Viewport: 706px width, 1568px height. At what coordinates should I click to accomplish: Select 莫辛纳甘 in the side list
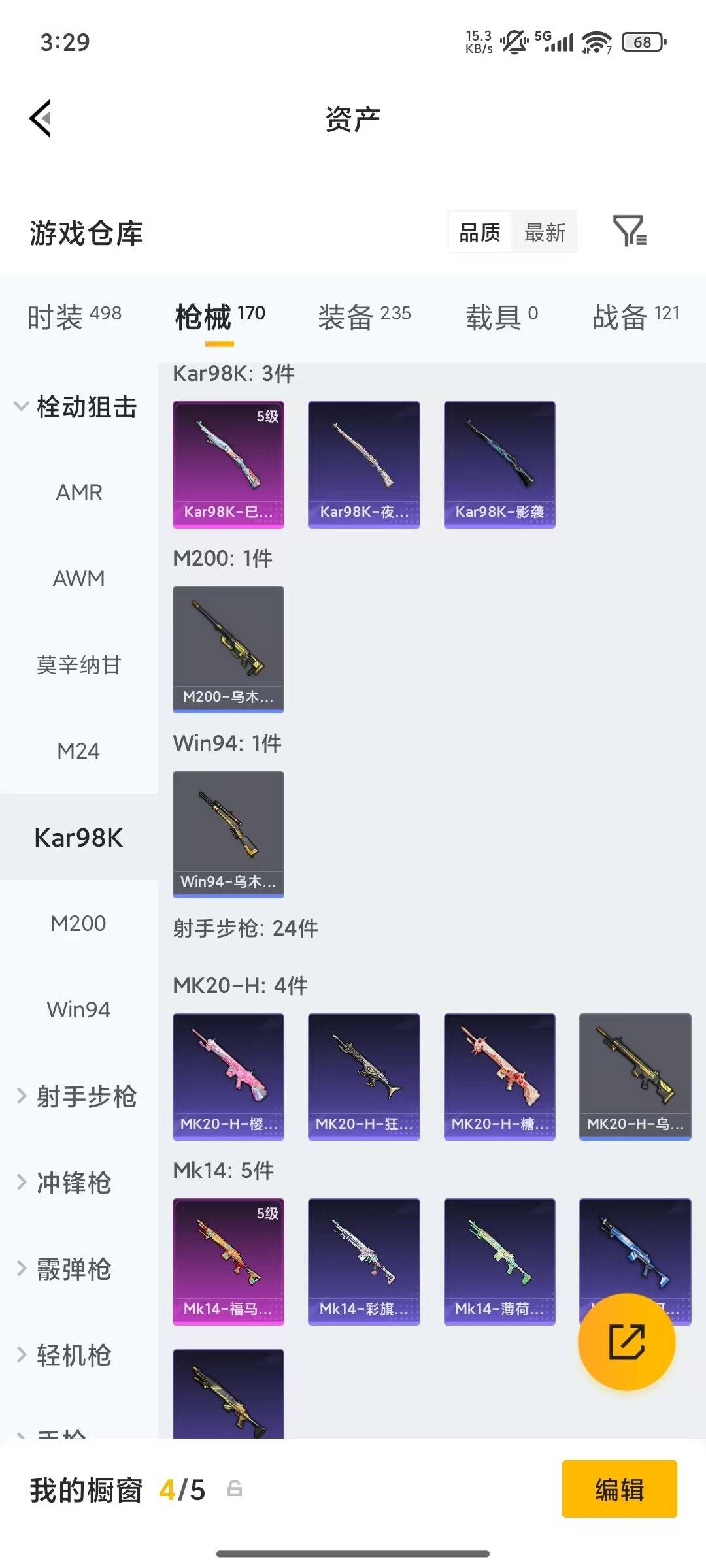pyautogui.click(x=78, y=665)
